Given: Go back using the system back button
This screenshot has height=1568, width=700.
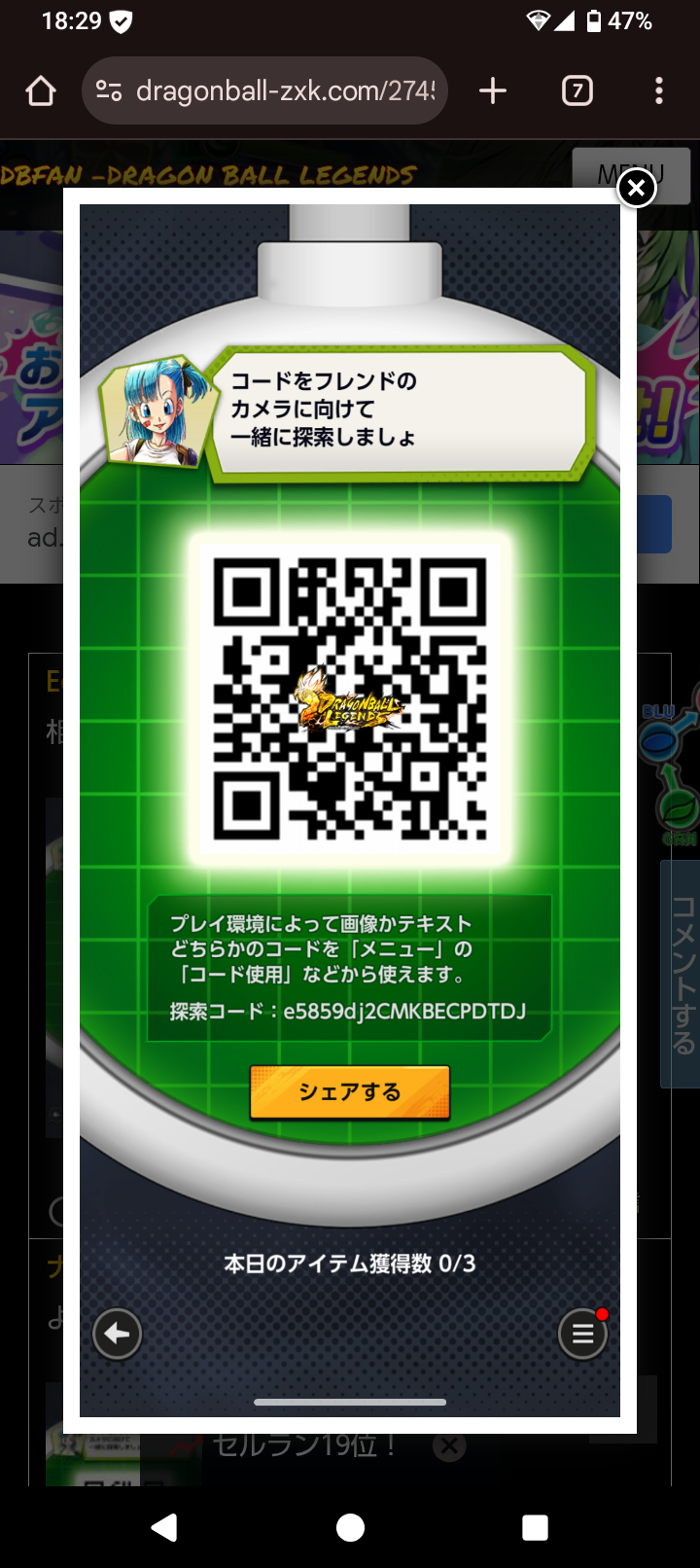Looking at the screenshot, I should [164, 1527].
